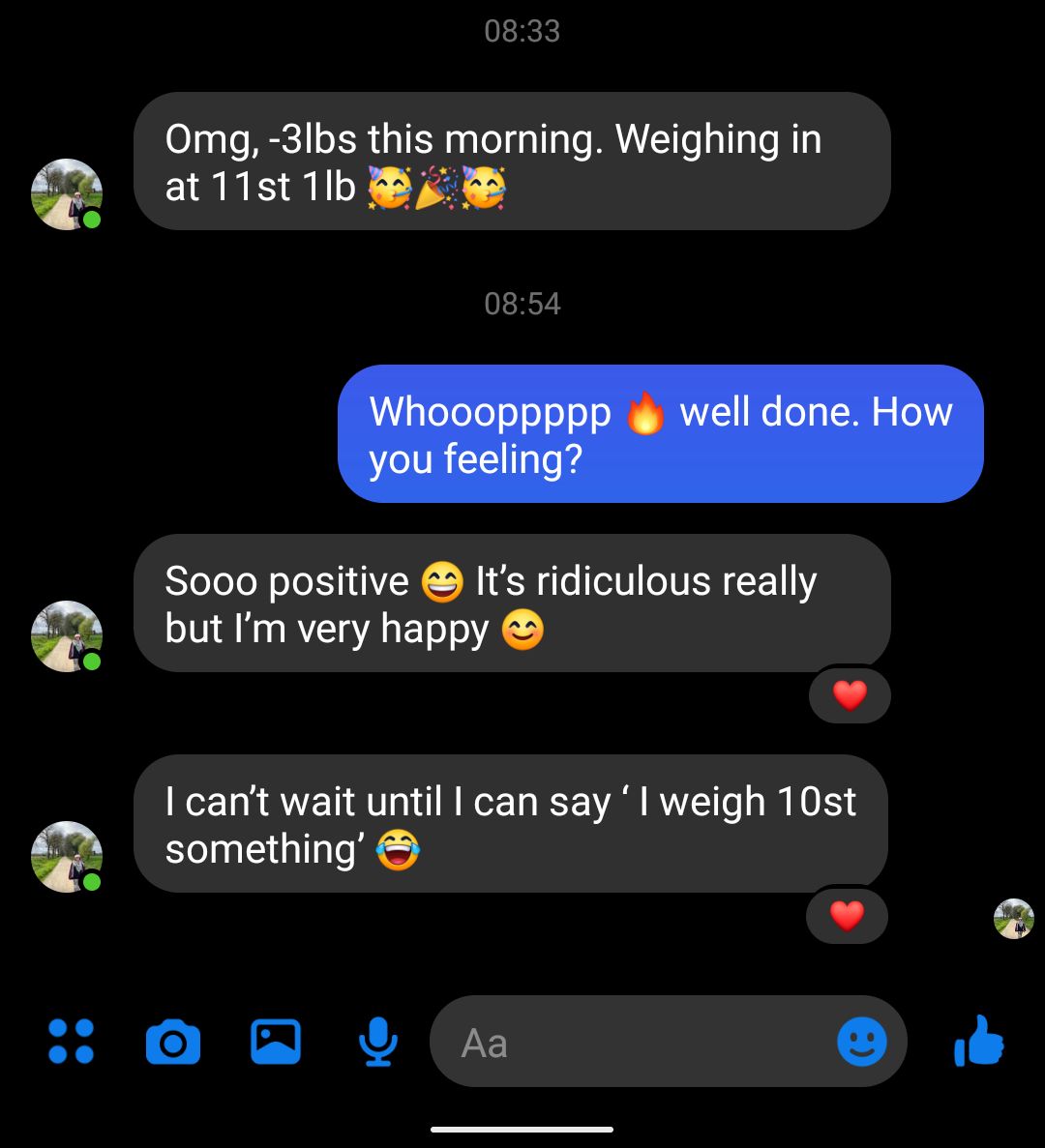
Task: Send a thumbs-up like
Action: coord(979,1042)
